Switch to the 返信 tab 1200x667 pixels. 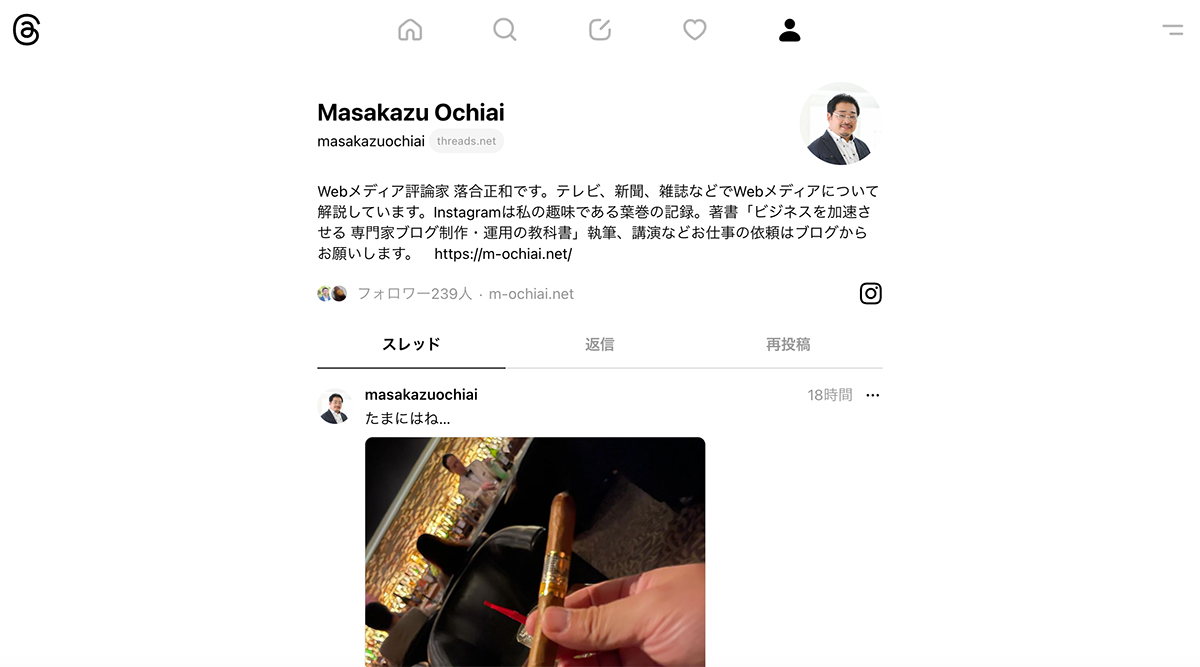point(599,345)
